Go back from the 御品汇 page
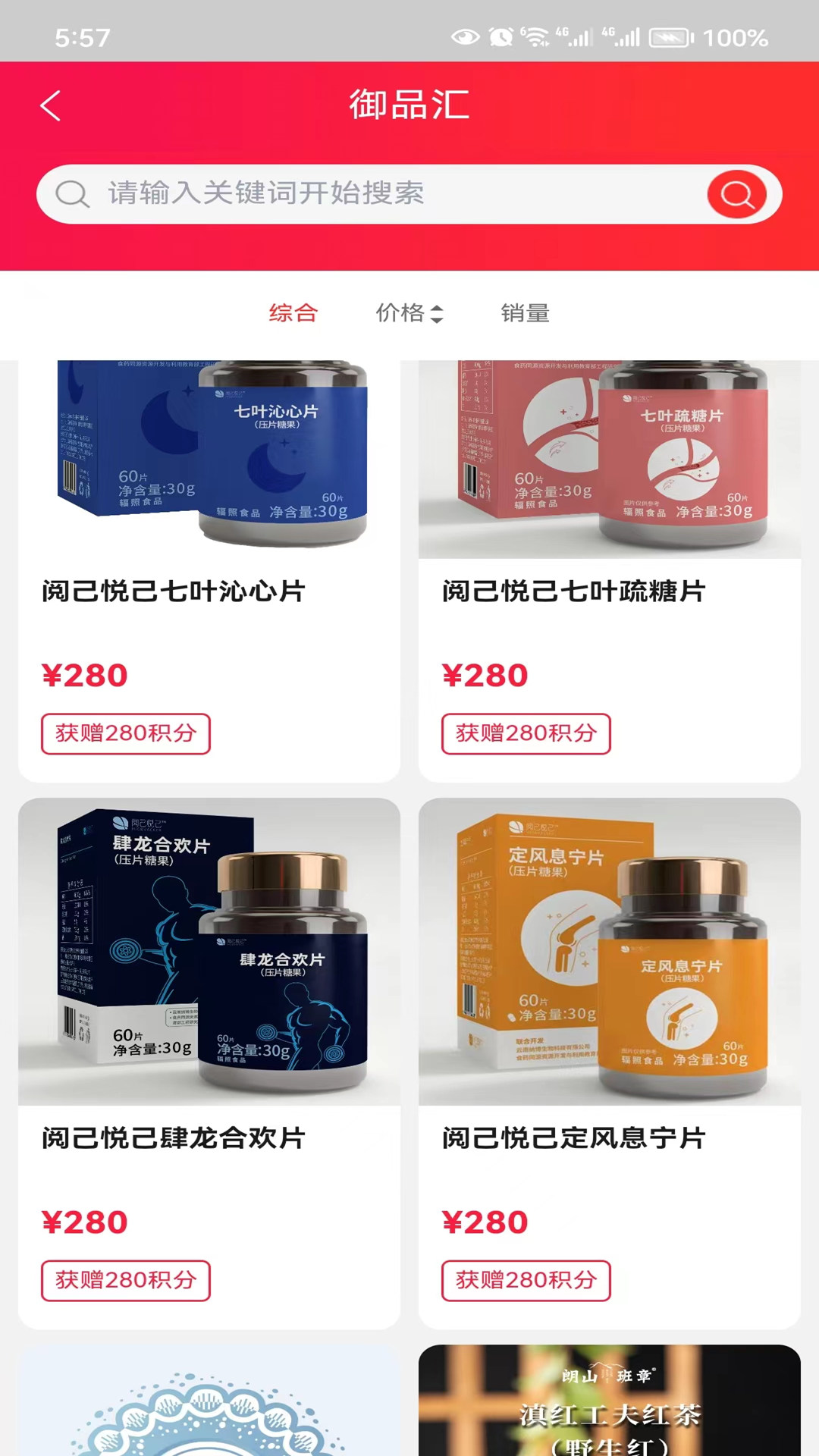The height and width of the screenshot is (1456, 819). tap(50, 106)
